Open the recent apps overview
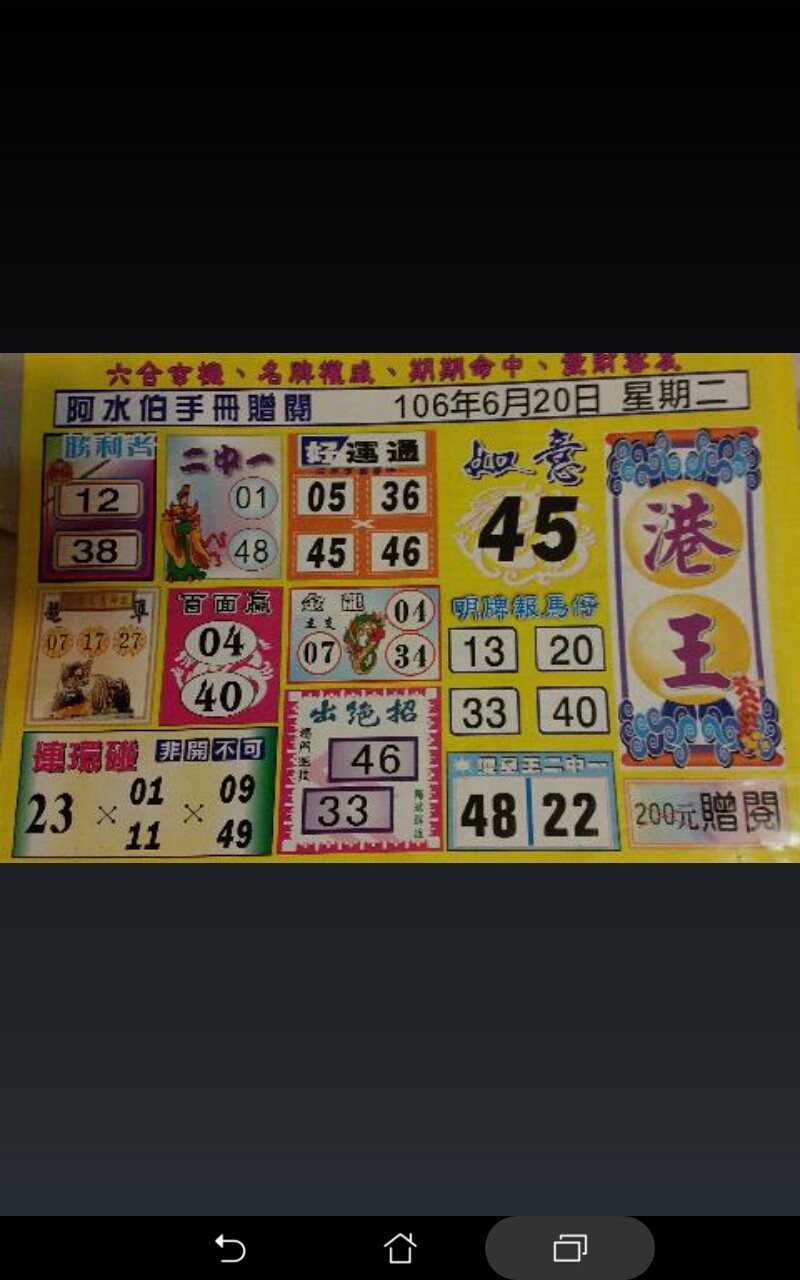The width and height of the screenshot is (800, 1280). [x=570, y=1248]
